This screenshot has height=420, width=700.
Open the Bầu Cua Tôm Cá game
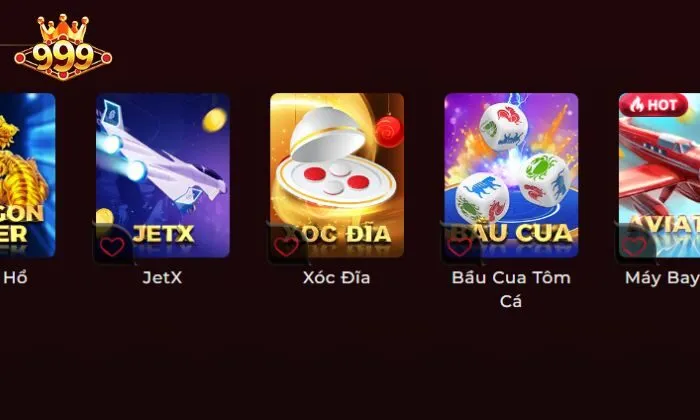511,165
